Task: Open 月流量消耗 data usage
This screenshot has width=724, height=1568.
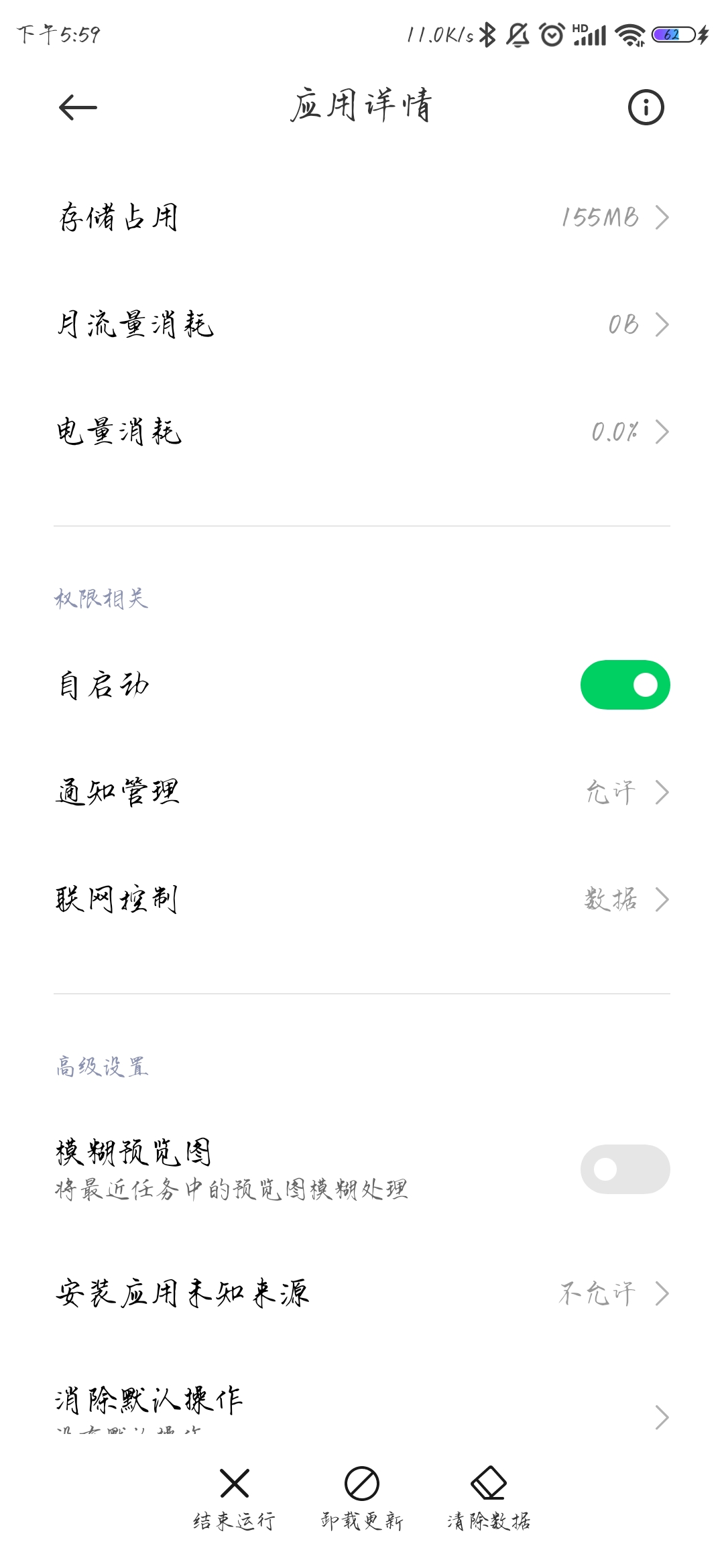Action: (x=362, y=324)
